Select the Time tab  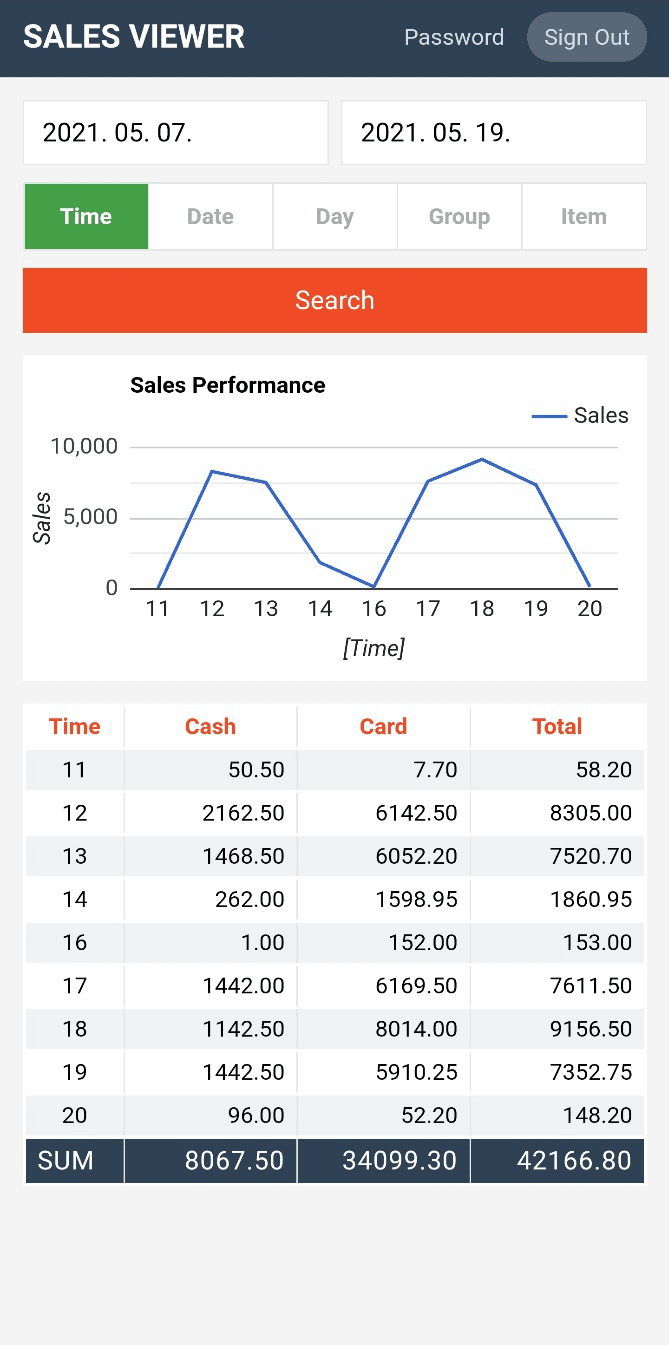point(86,217)
